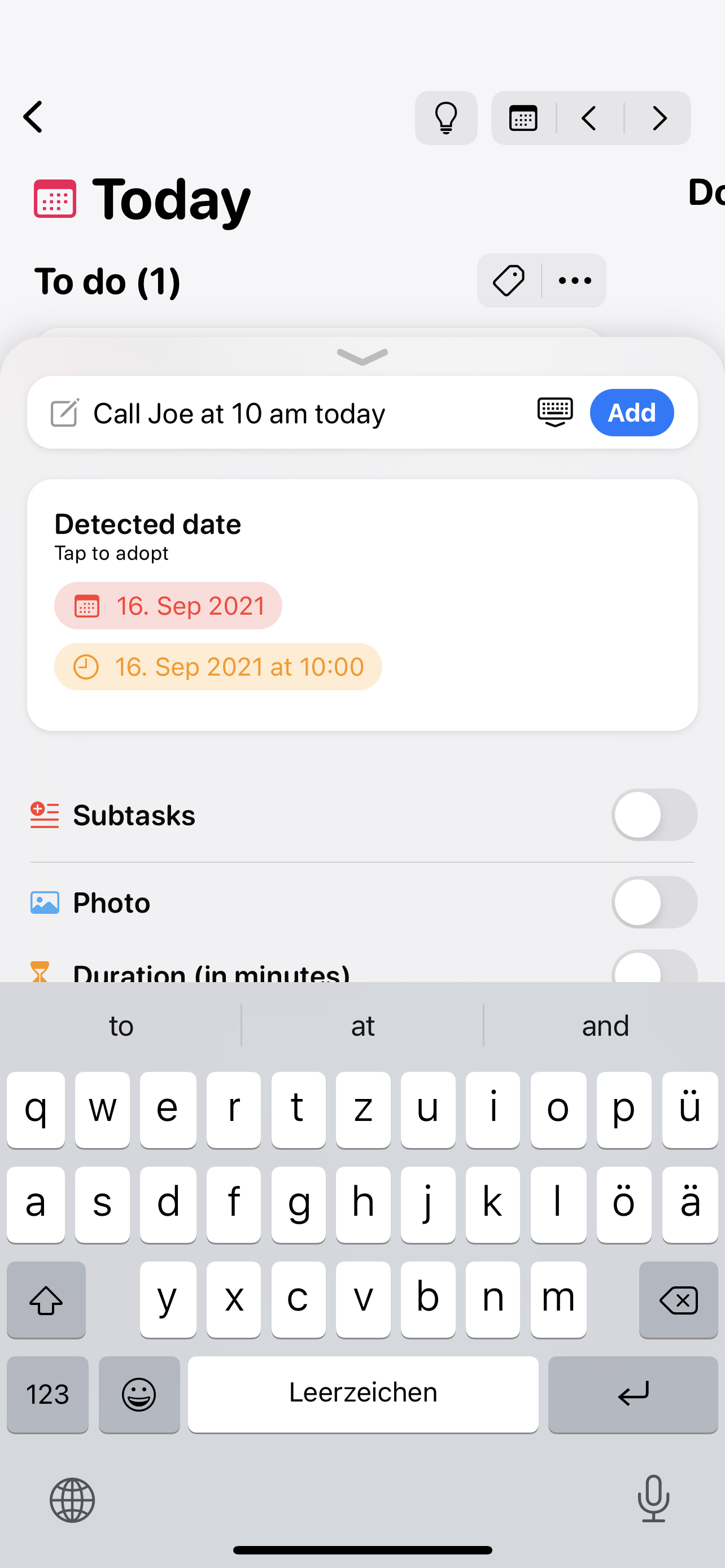Screen dimensions: 725x1568
Task: Switch keyboard language with globe icon
Action: point(72,1500)
